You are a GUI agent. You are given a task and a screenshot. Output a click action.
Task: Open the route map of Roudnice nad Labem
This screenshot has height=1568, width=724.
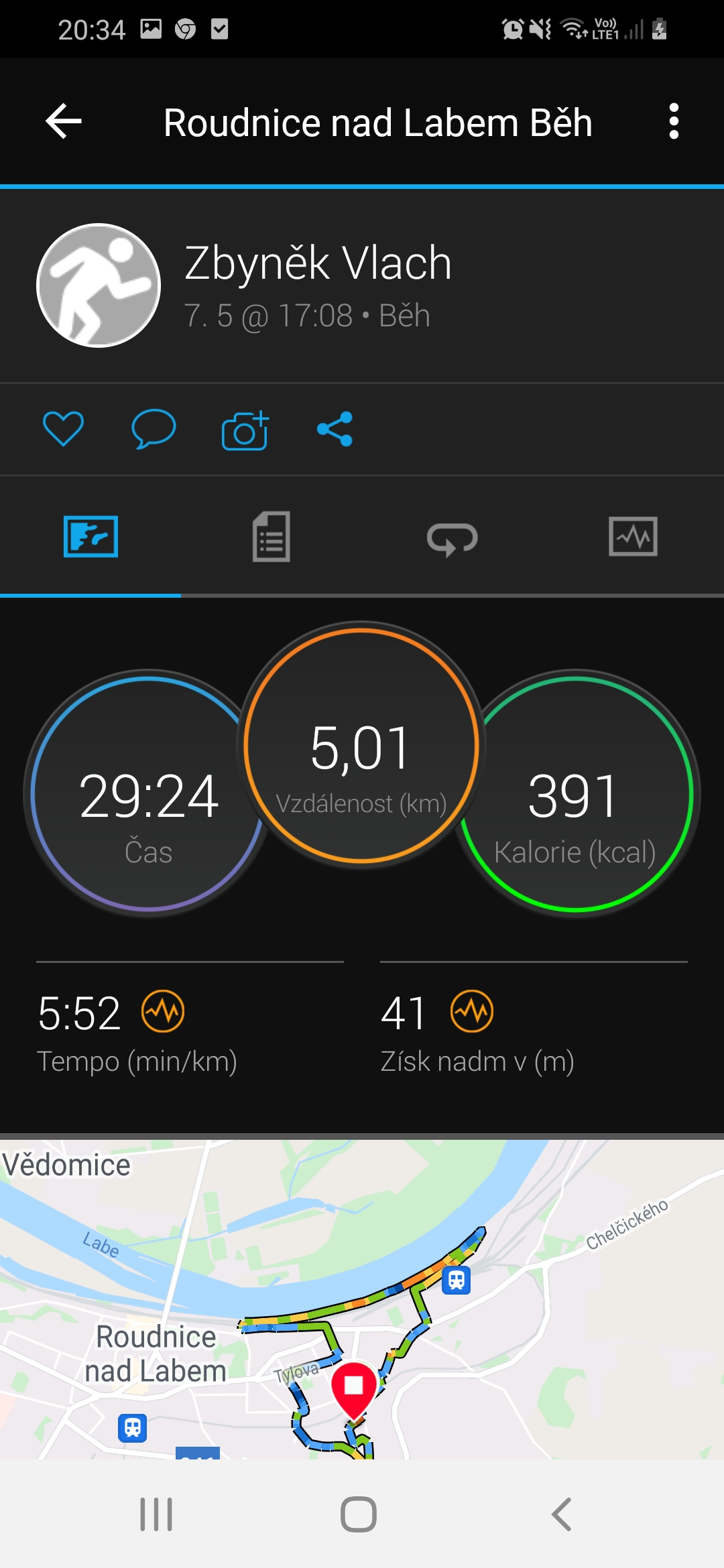point(362,1299)
